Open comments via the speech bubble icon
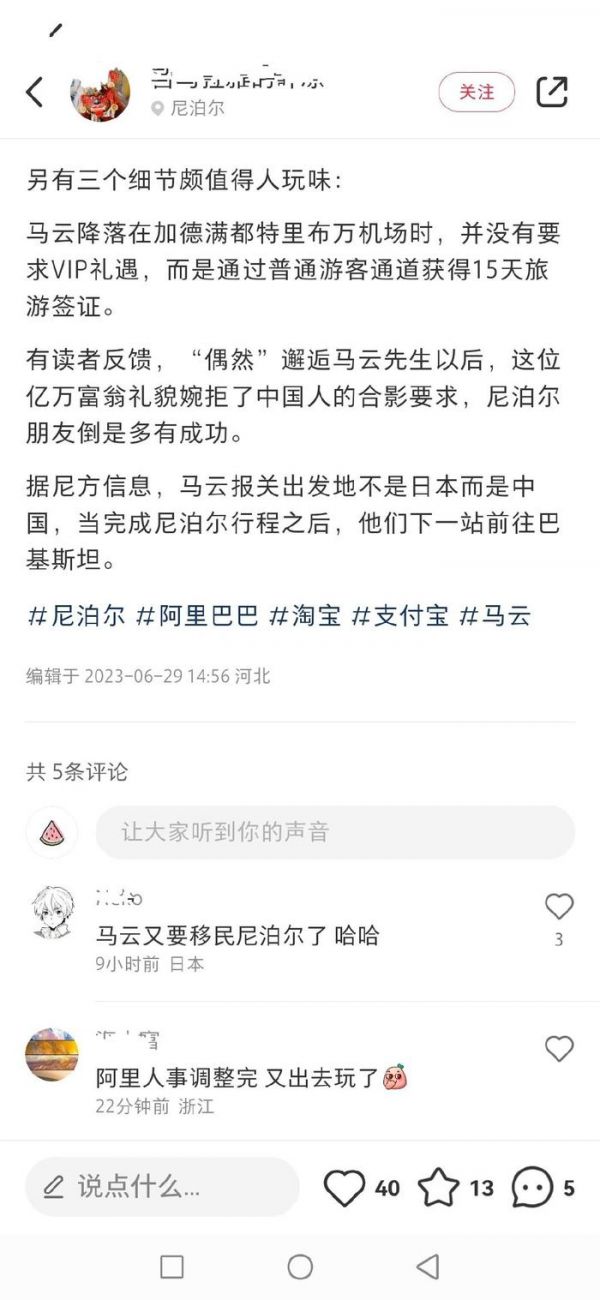Image resolution: width=600 pixels, height=1300 pixels. click(532, 1187)
